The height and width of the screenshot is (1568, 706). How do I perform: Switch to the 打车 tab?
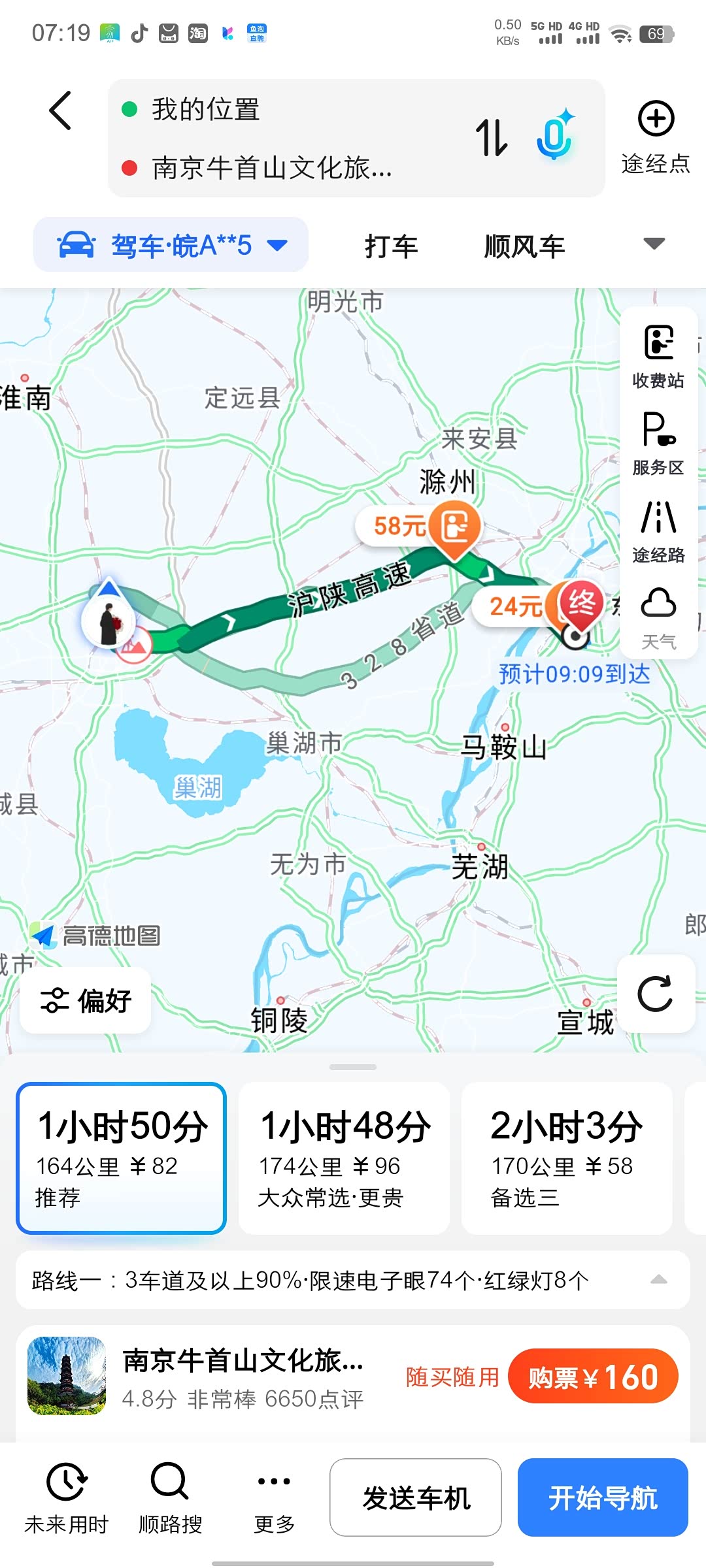tap(391, 246)
